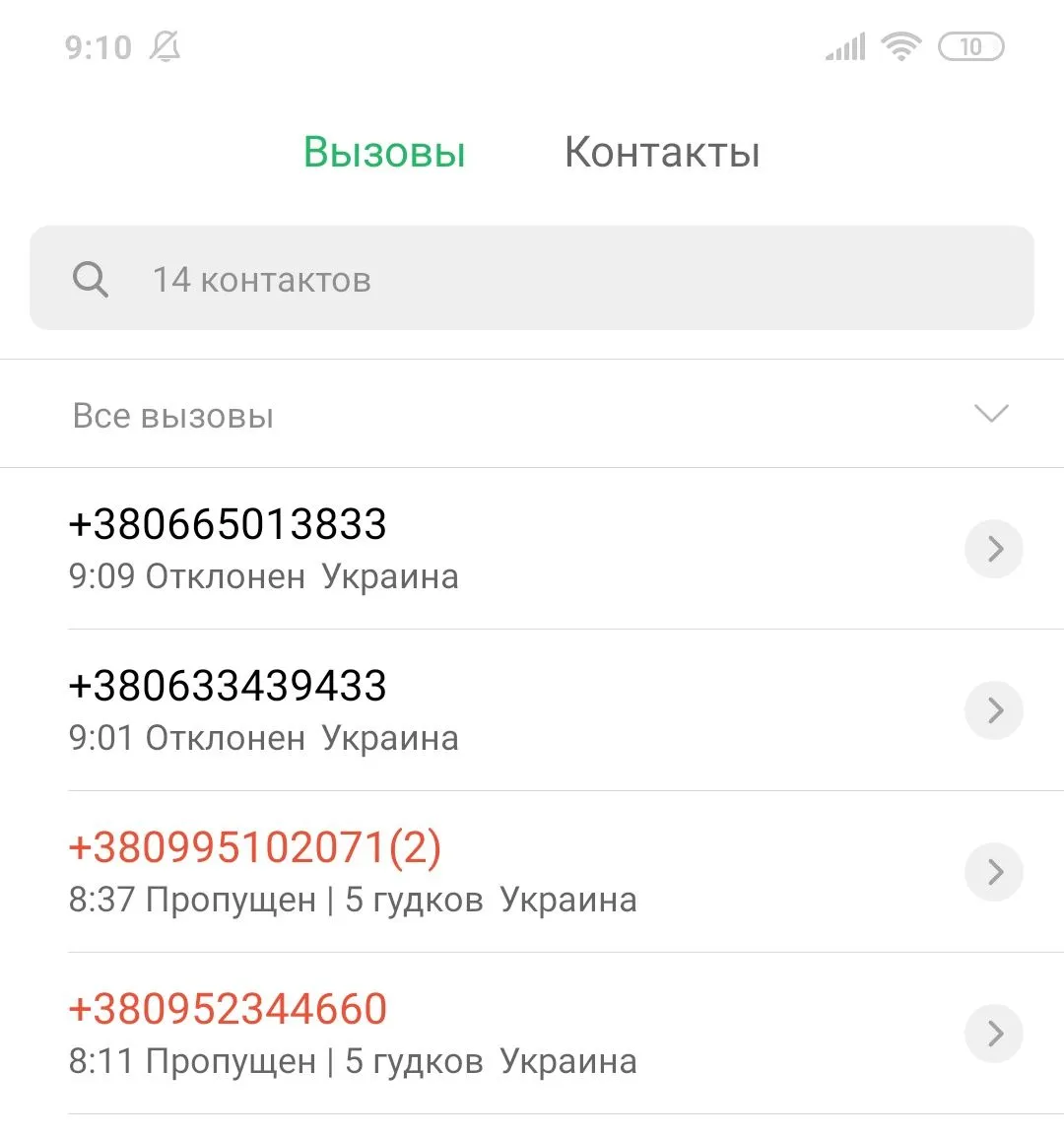The height and width of the screenshot is (1138, 1064).
Task: Click the battery indicator showing 10
Action: (x=970, y=46)
